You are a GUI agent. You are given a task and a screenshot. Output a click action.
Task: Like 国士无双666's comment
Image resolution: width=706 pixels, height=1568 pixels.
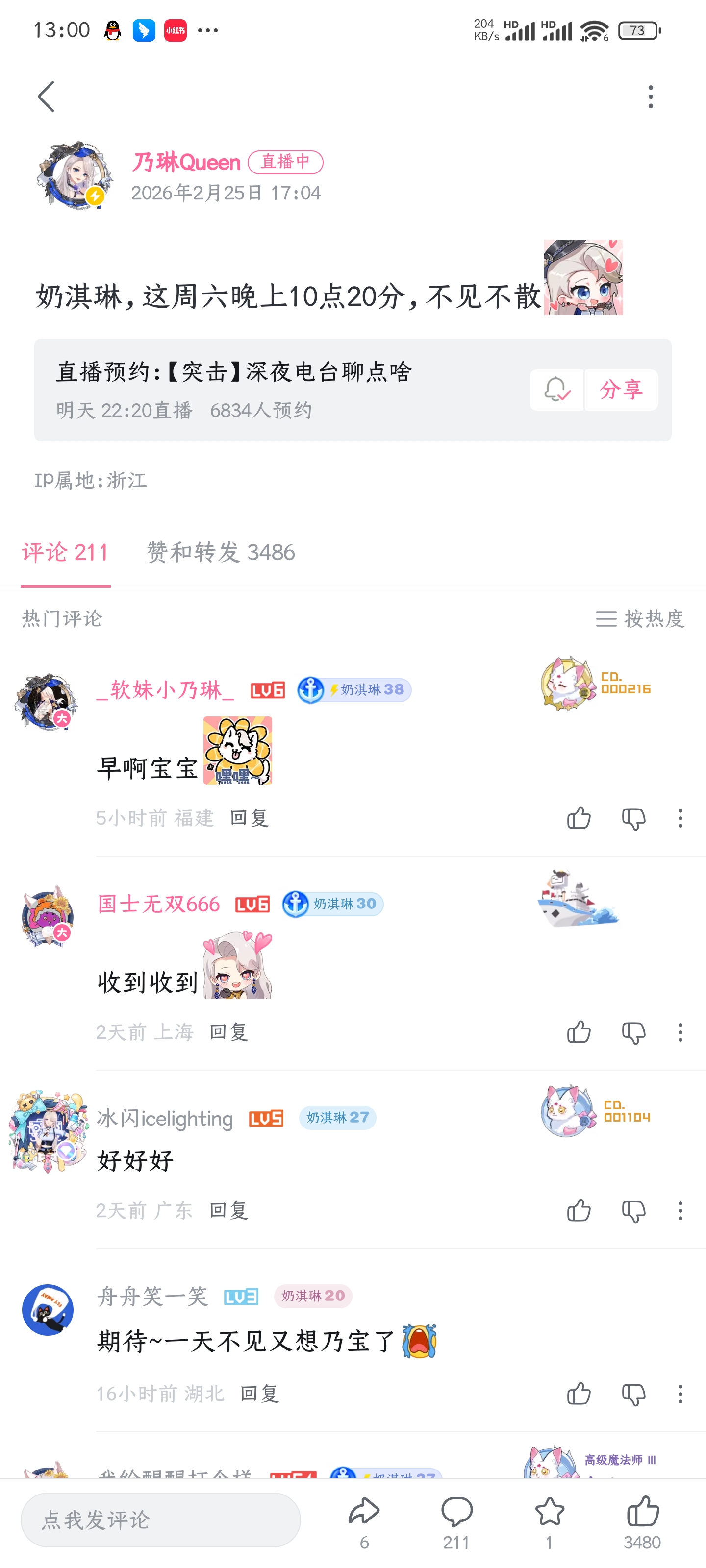click(x=579, y=1032)
